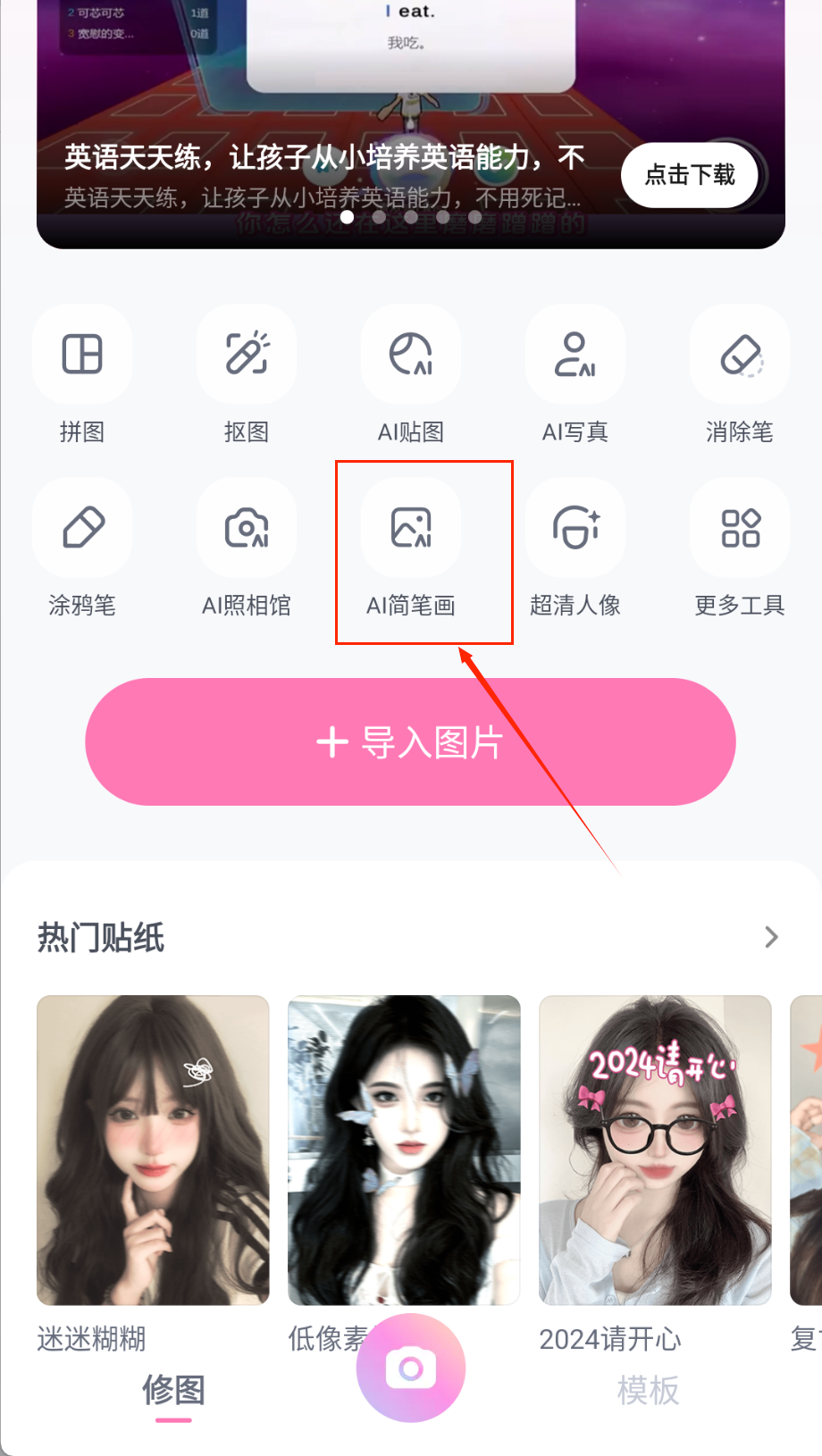
Task: Expand the 热门贴纸 section arrow
Action: click(771, 937)
